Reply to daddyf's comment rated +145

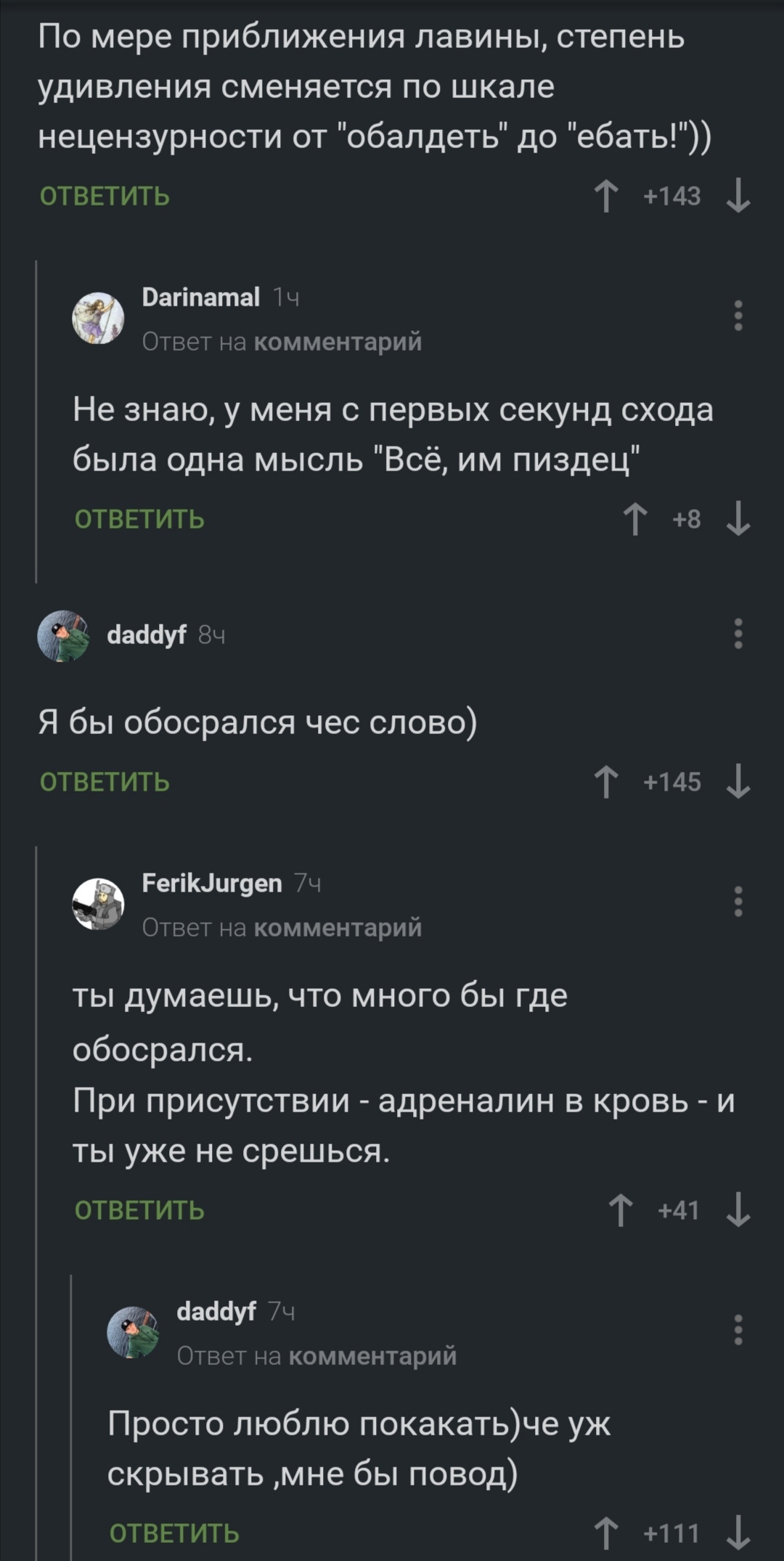[x=105, y=782]
